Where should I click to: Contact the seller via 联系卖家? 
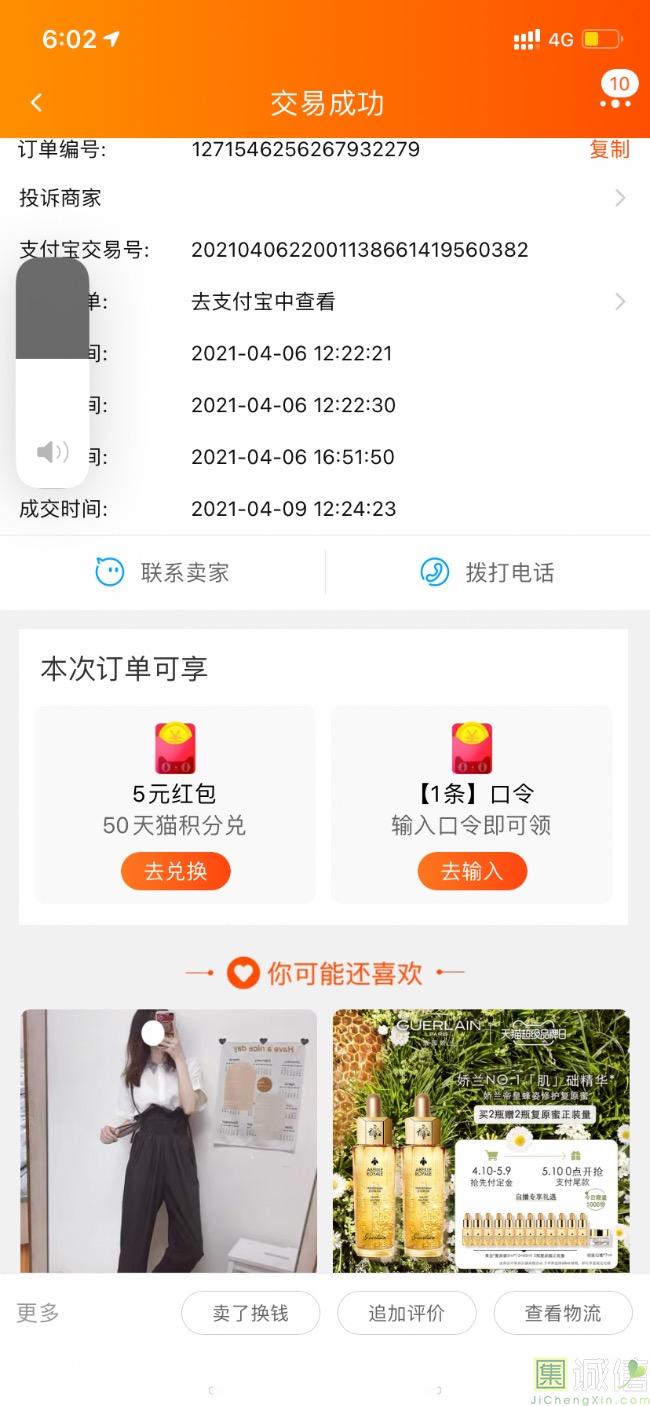[163, 572]
